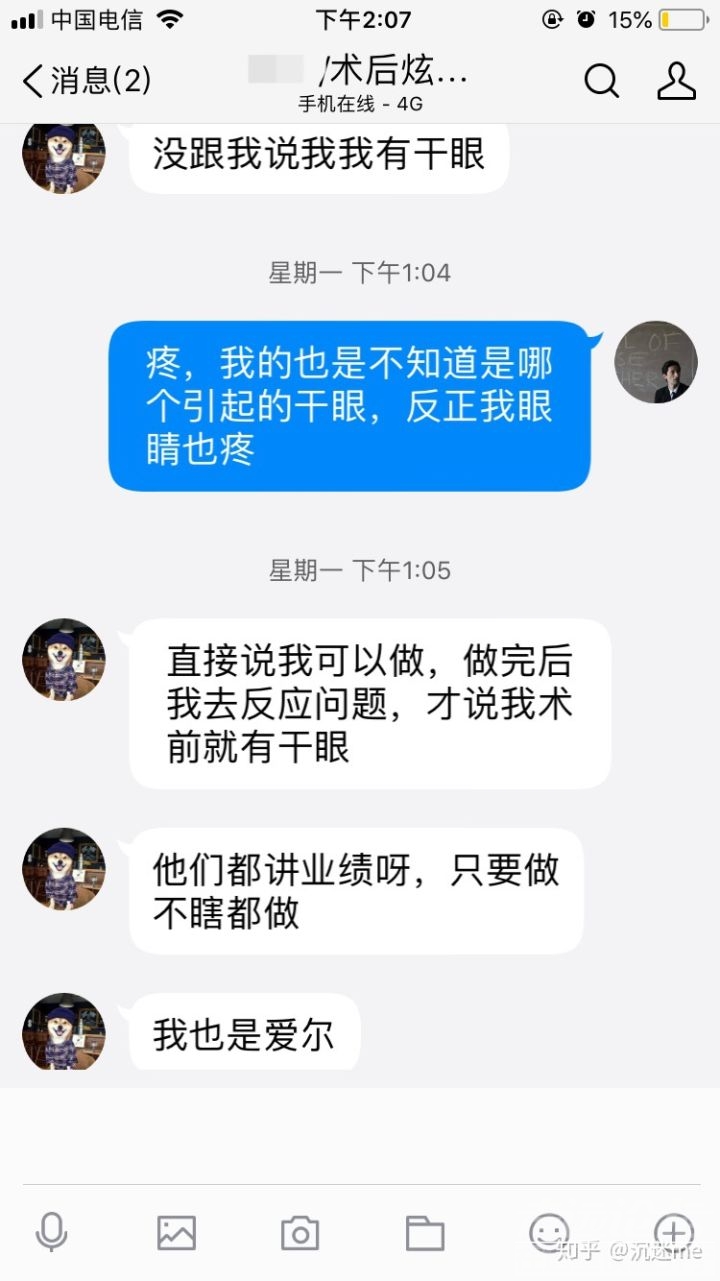Start voice input with the microphone
This screenshot has height=1281, width=720.
(x=51, y=1232)
